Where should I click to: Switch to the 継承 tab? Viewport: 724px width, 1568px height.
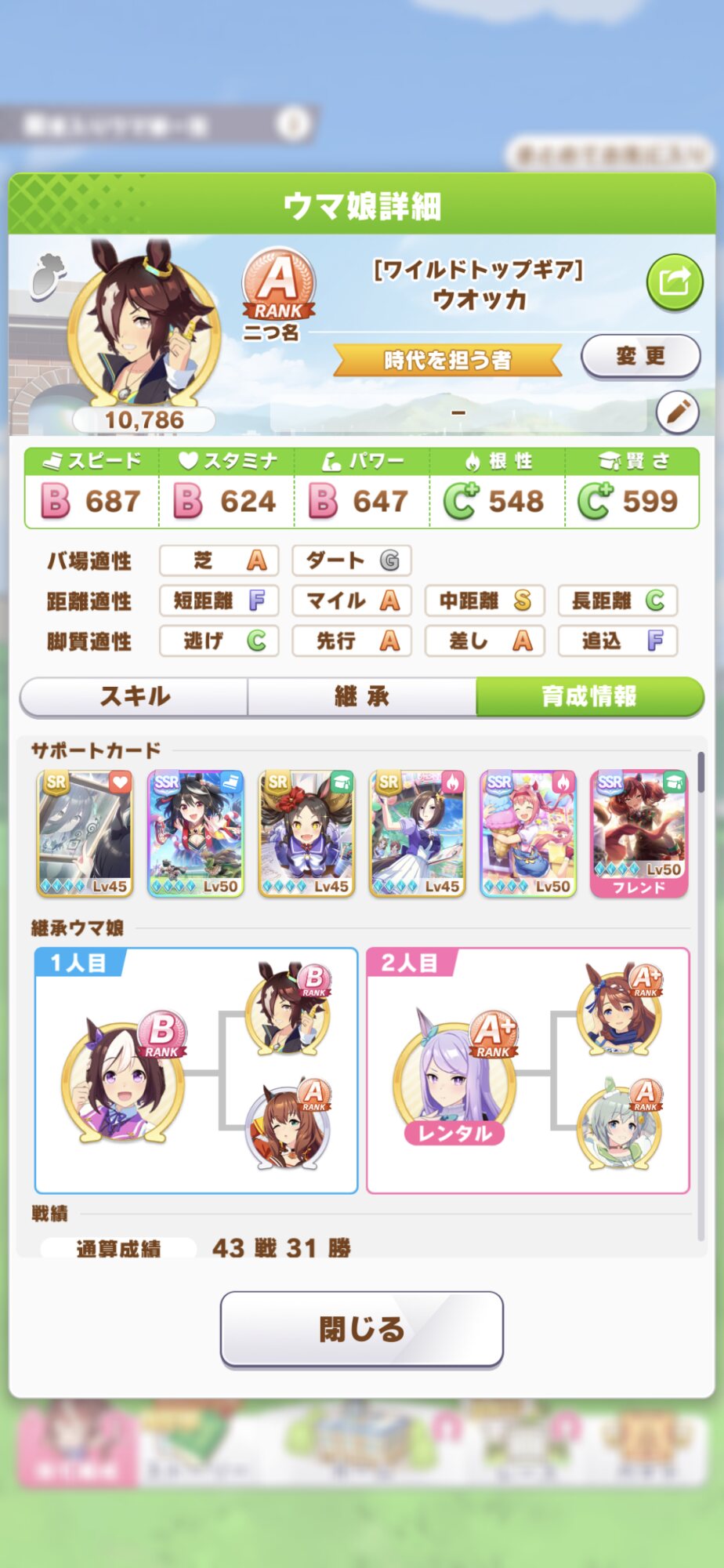(362, 696)
